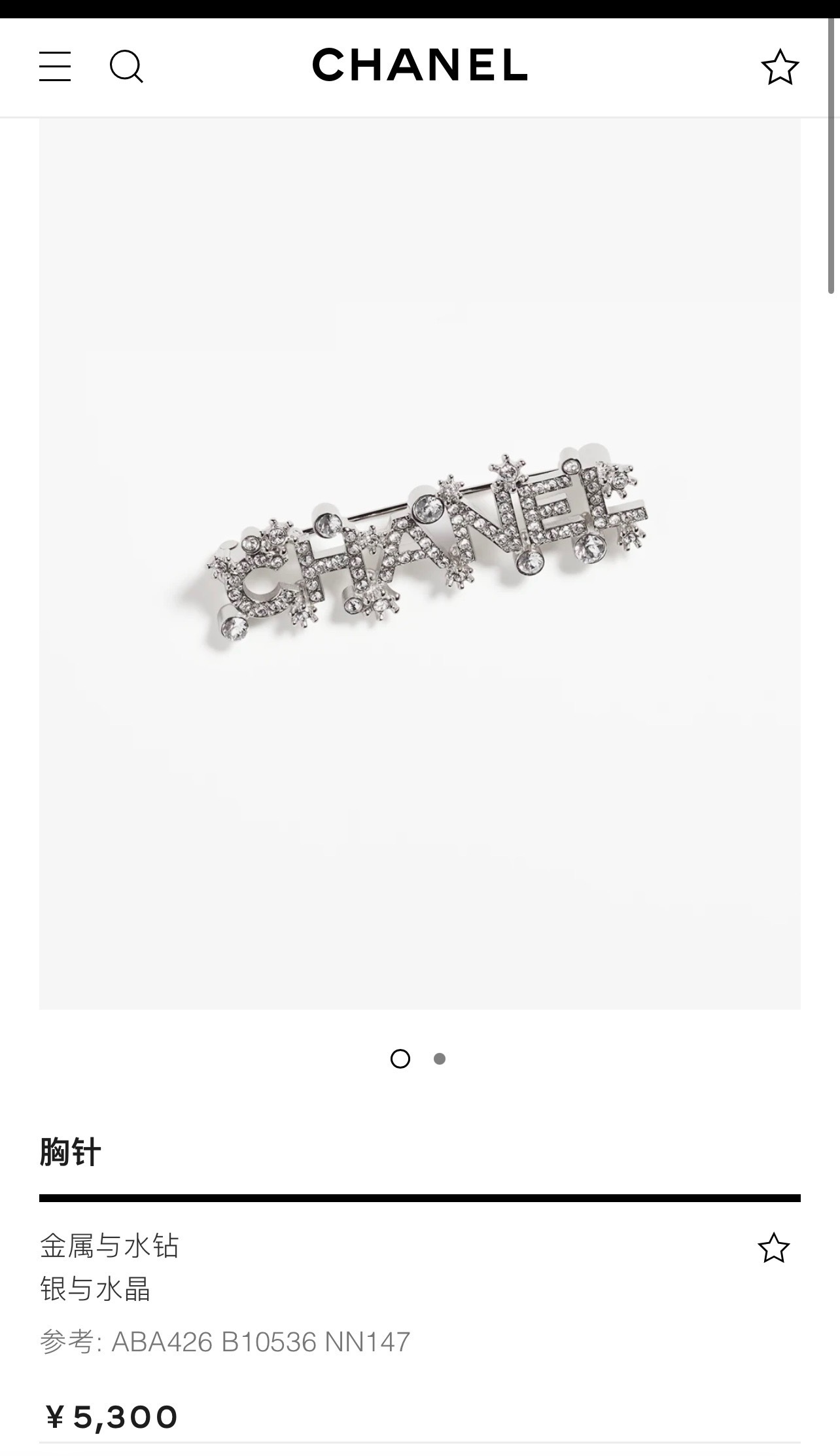
Task: Open the hamburger navigation menu
Action: tap(55, 67)
